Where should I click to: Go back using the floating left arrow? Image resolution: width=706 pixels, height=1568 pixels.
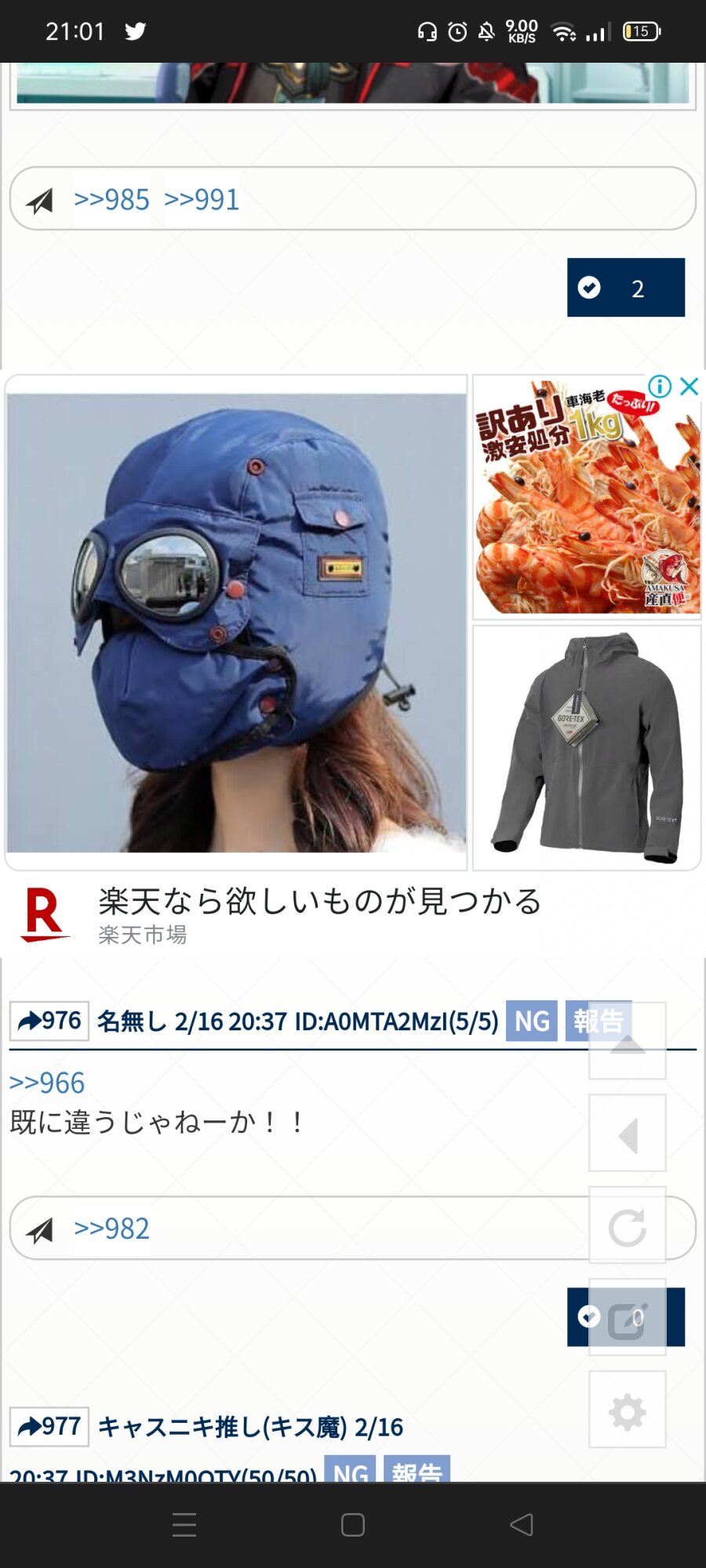(628, 1134)
